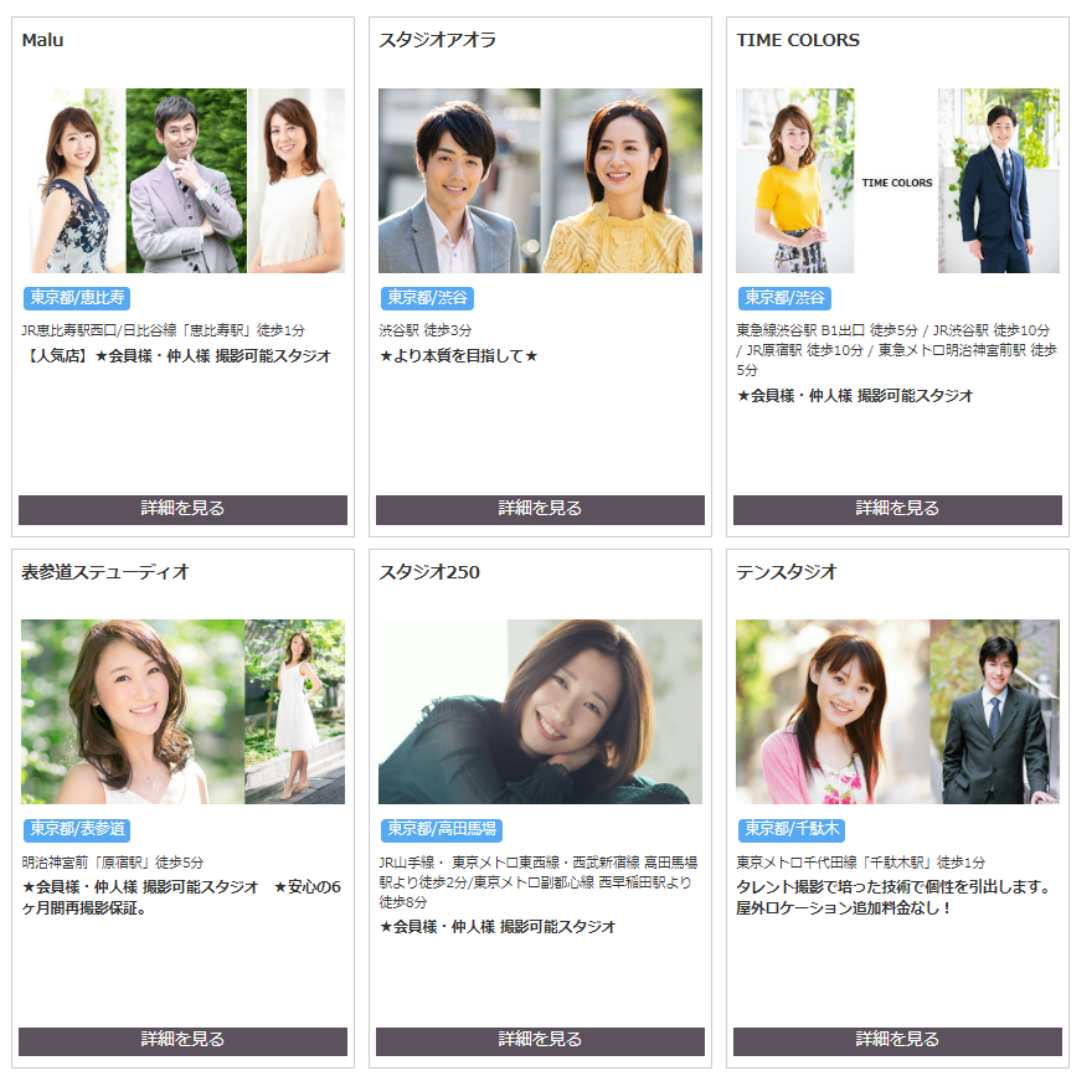Tap 詳細を見る on the Malu card
1080x1080 pixels.
183,509
